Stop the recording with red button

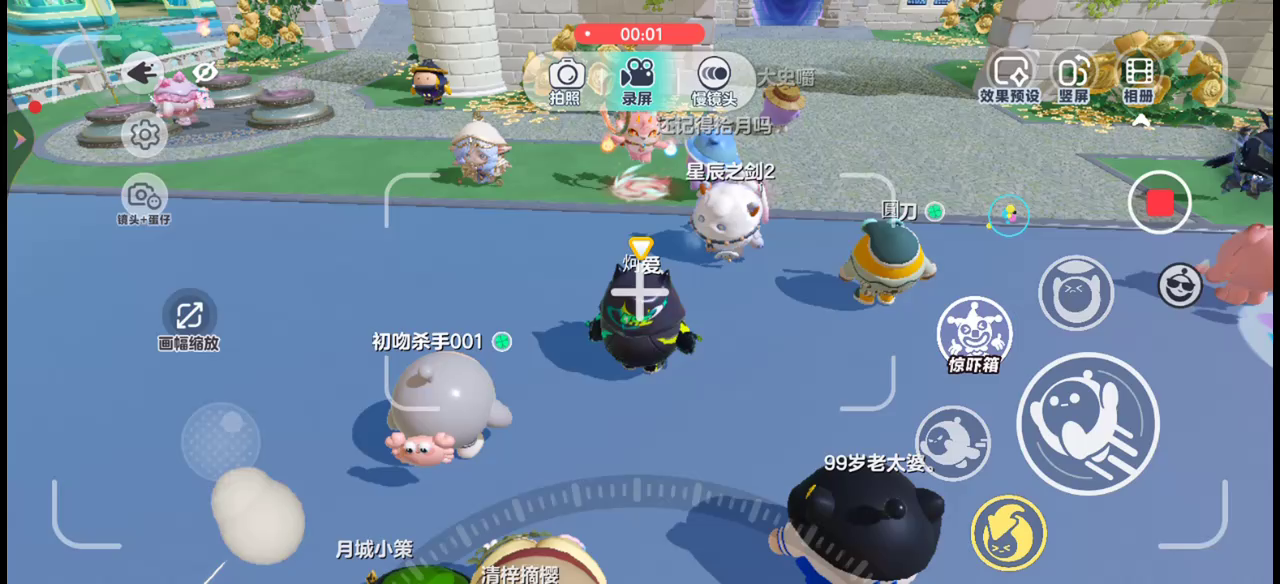tap(1159, 203)
